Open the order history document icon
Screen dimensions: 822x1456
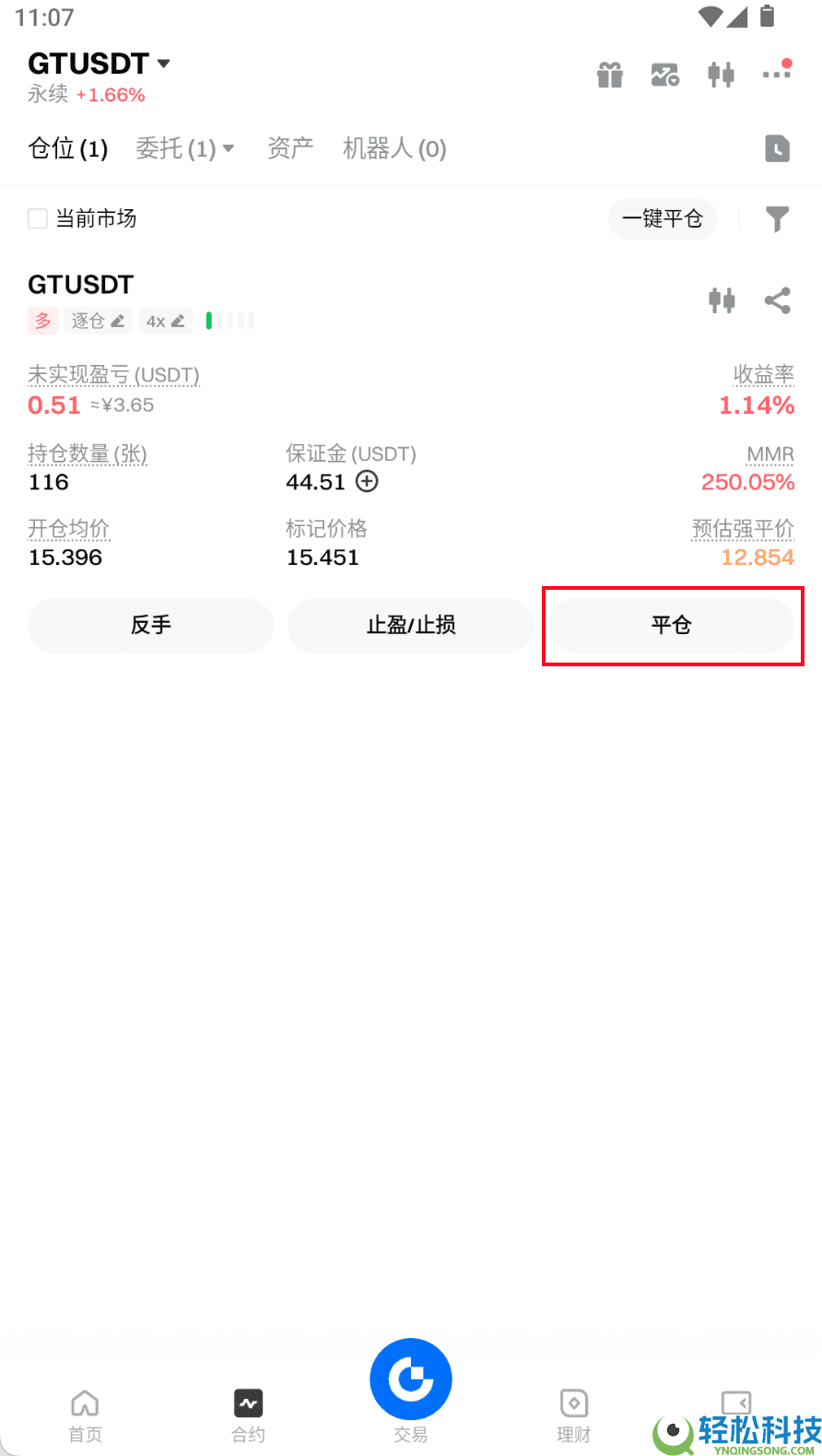(777, 148)
